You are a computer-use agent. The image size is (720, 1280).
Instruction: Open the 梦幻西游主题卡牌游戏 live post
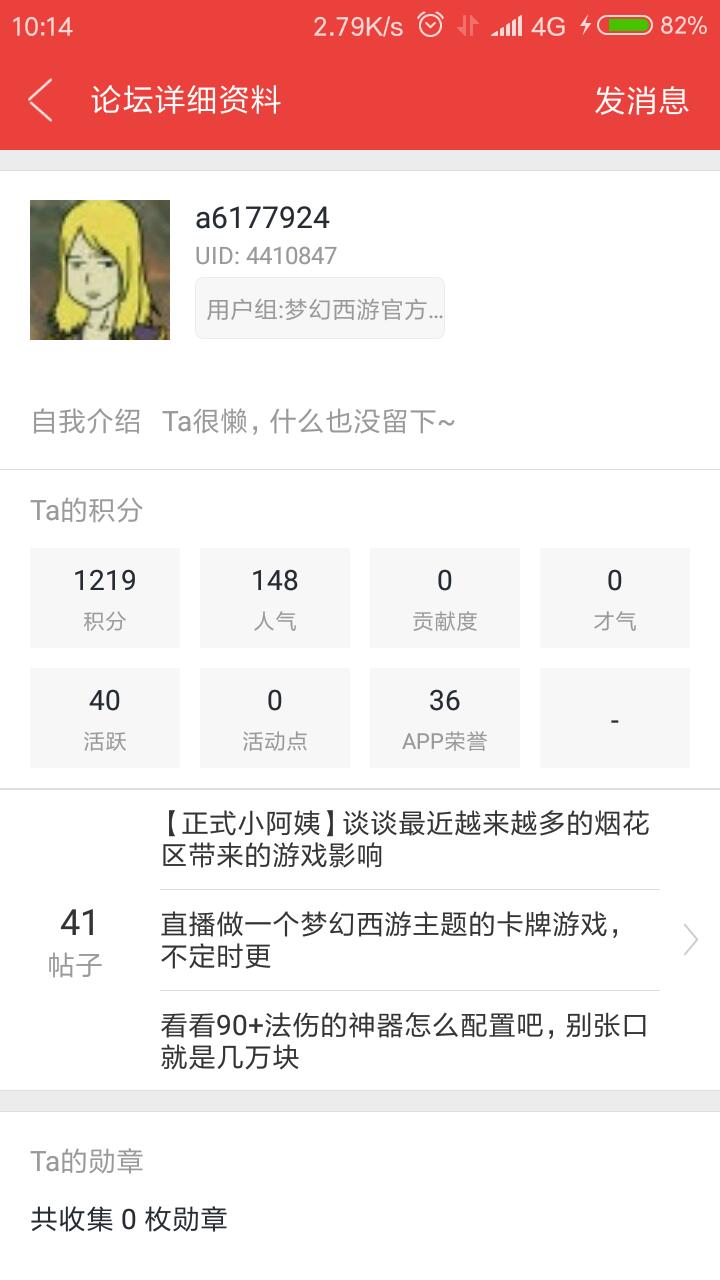click(x=405, y=940)
